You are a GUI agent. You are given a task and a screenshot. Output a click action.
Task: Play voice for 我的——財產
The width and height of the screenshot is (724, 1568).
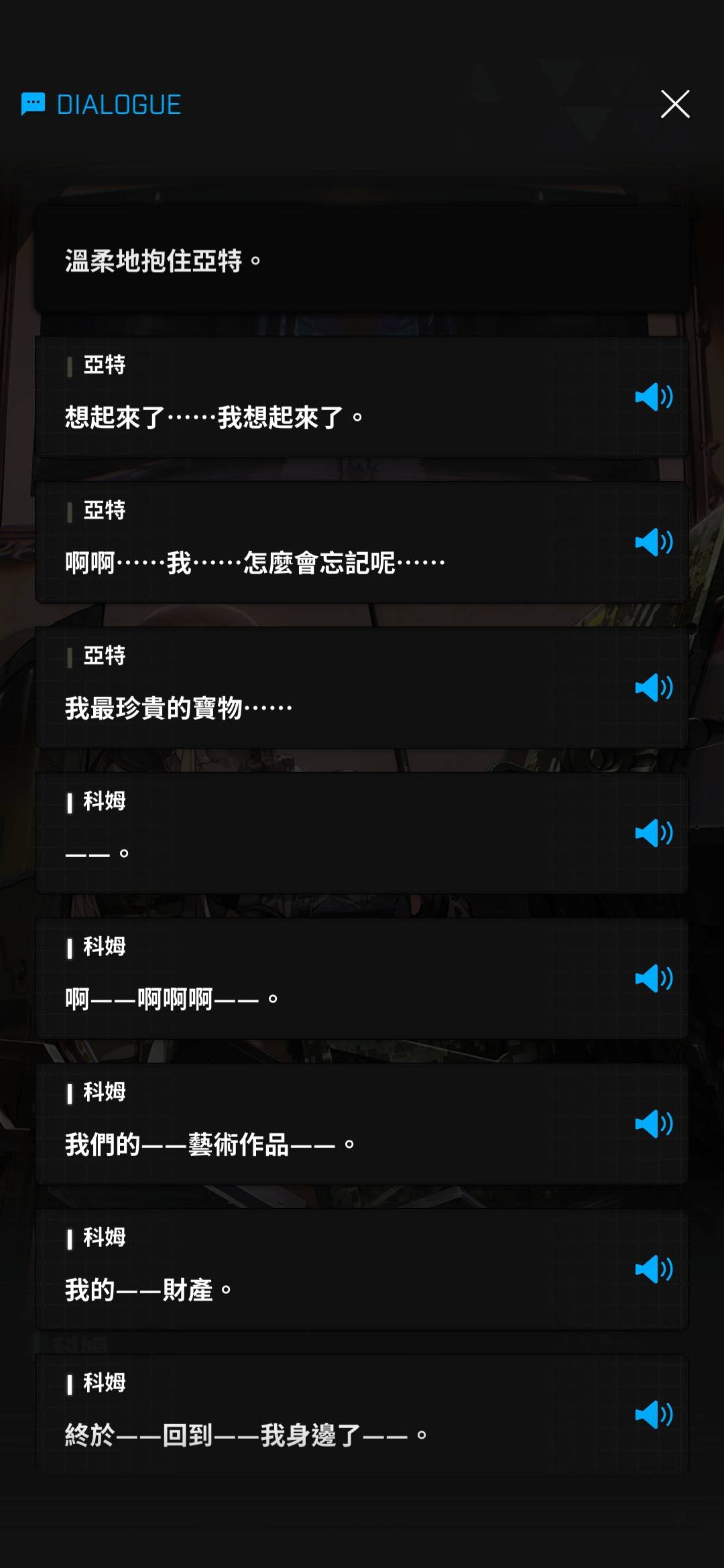tap(654, 1269)
